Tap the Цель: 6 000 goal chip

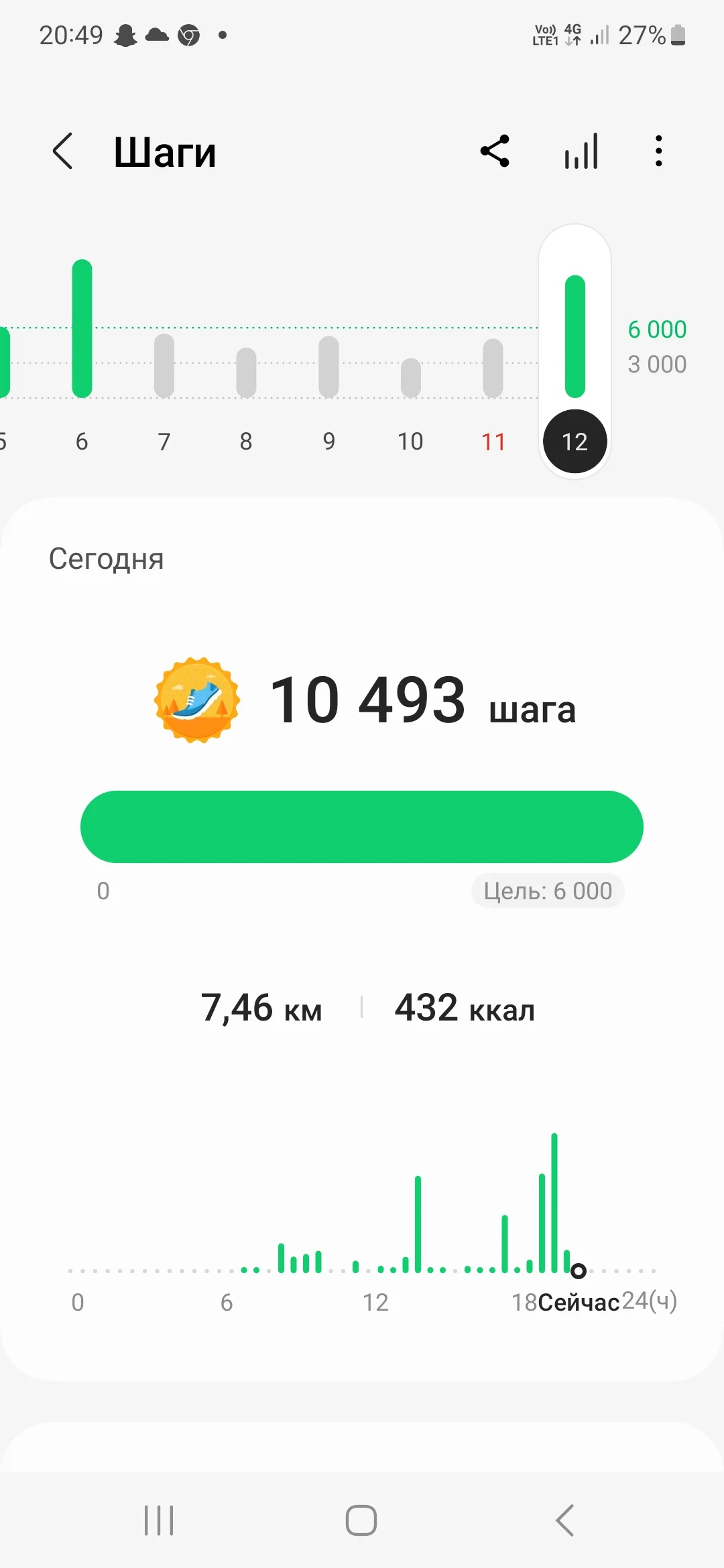pyautogui.click(x=548, y=891)
